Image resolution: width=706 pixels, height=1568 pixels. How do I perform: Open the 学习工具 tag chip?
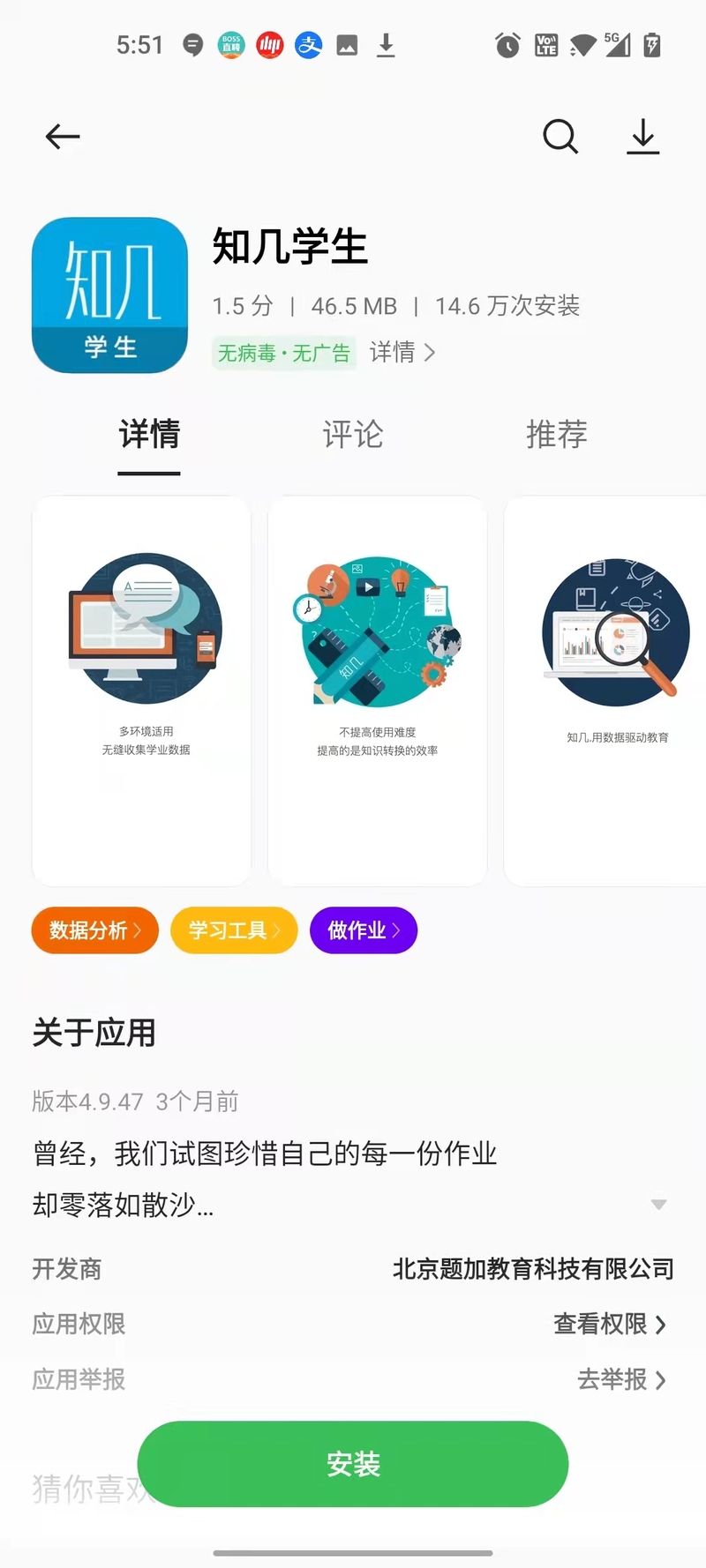tap(234, 930)
